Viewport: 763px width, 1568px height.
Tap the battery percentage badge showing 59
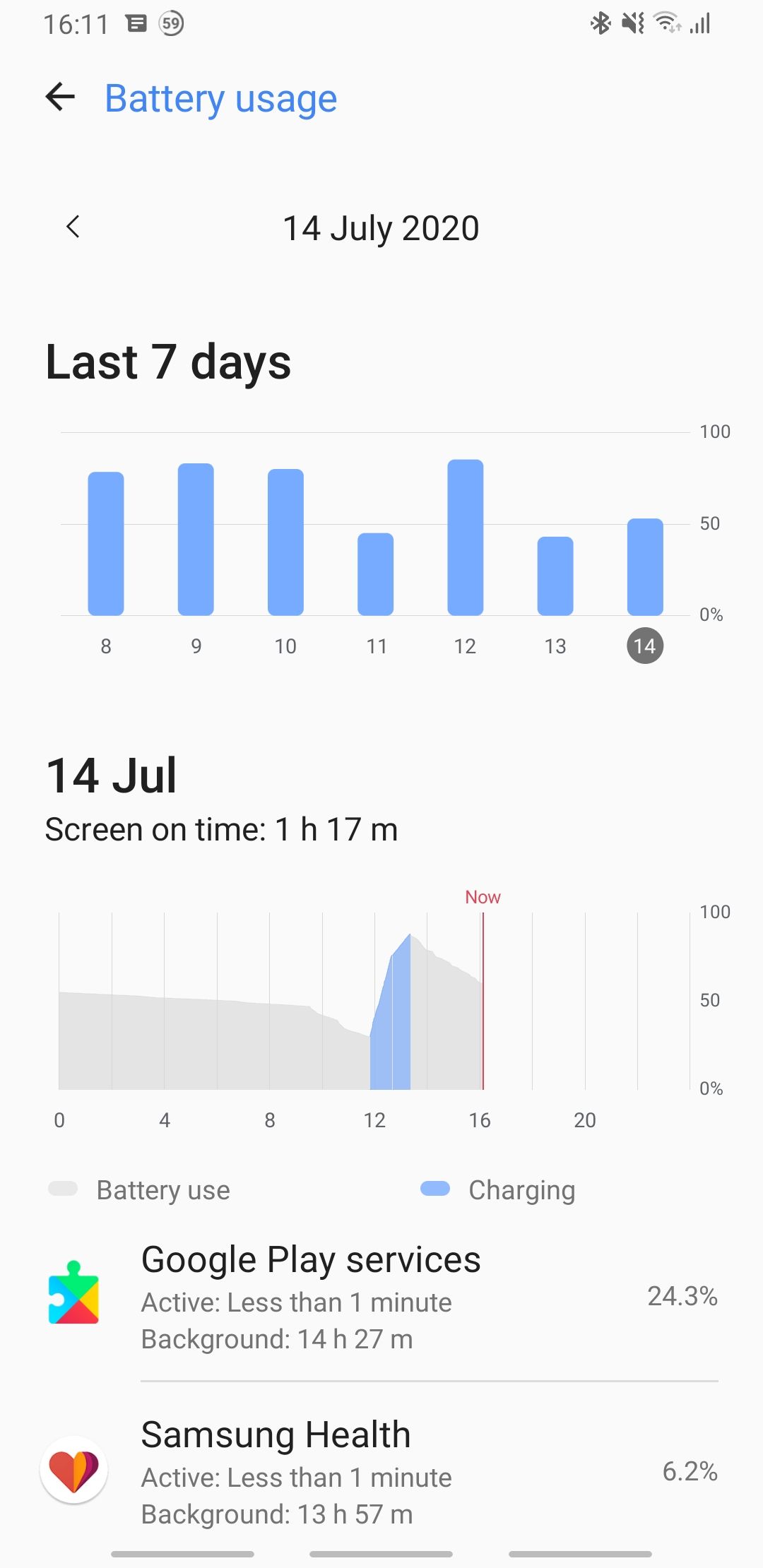pos(170,25)
